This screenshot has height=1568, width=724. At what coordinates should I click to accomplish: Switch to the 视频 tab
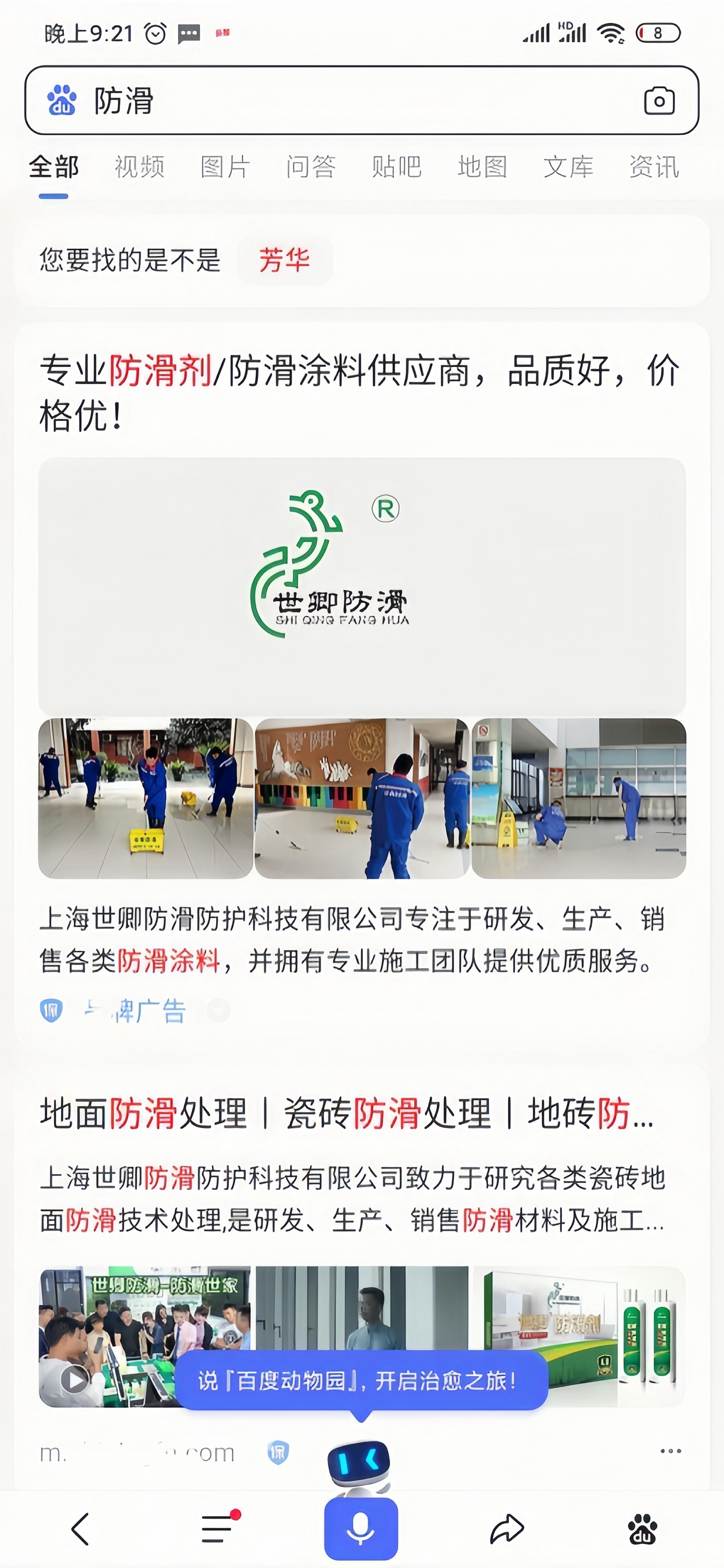pyautogui.click(x=139, y=167)
